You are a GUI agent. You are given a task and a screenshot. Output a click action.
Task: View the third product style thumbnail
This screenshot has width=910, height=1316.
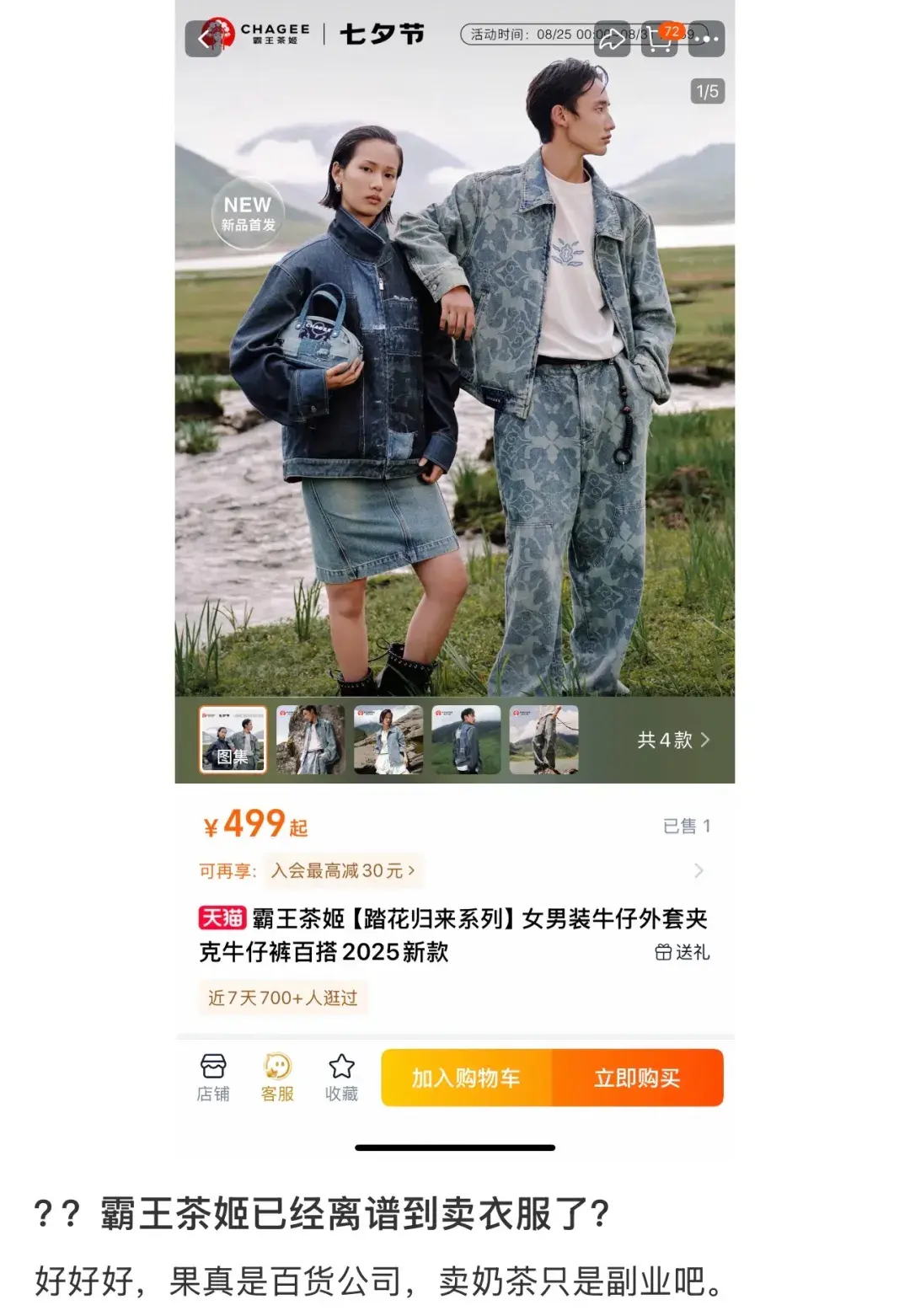tap(388, 739)
